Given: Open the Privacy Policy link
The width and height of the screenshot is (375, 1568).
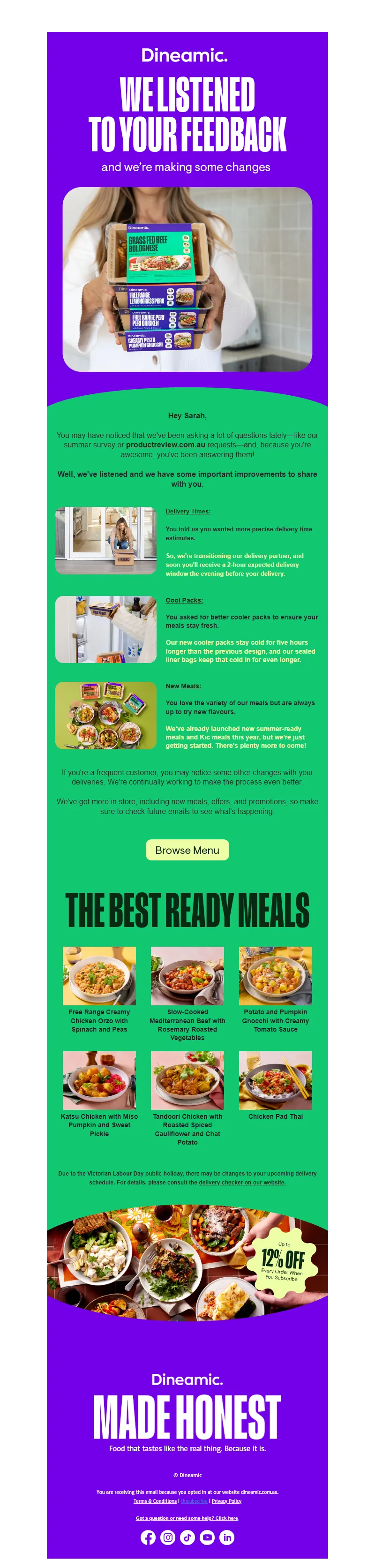Looking at the screenshot, I should pyautogui.click(x=226, y=1501).
